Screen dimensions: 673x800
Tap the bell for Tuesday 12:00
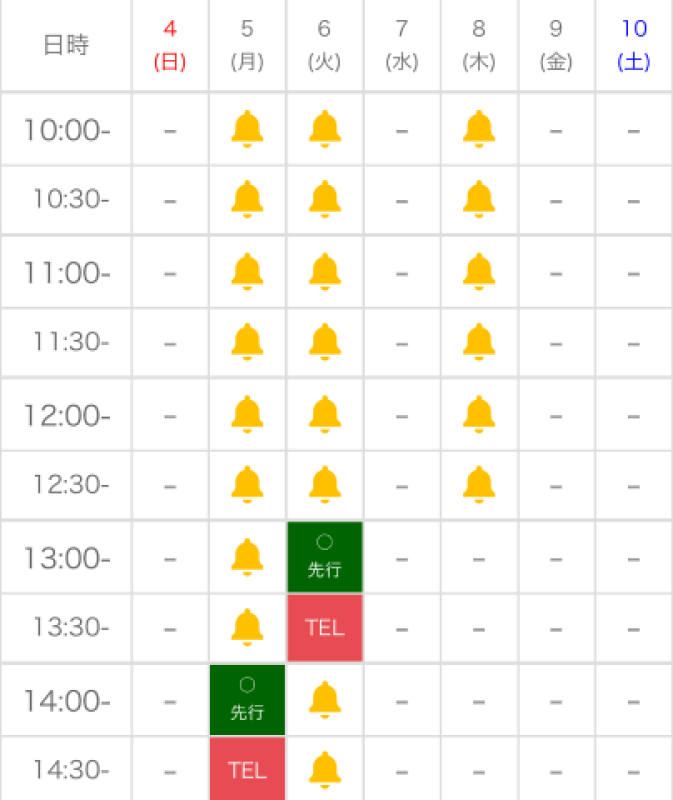(324, 414)
